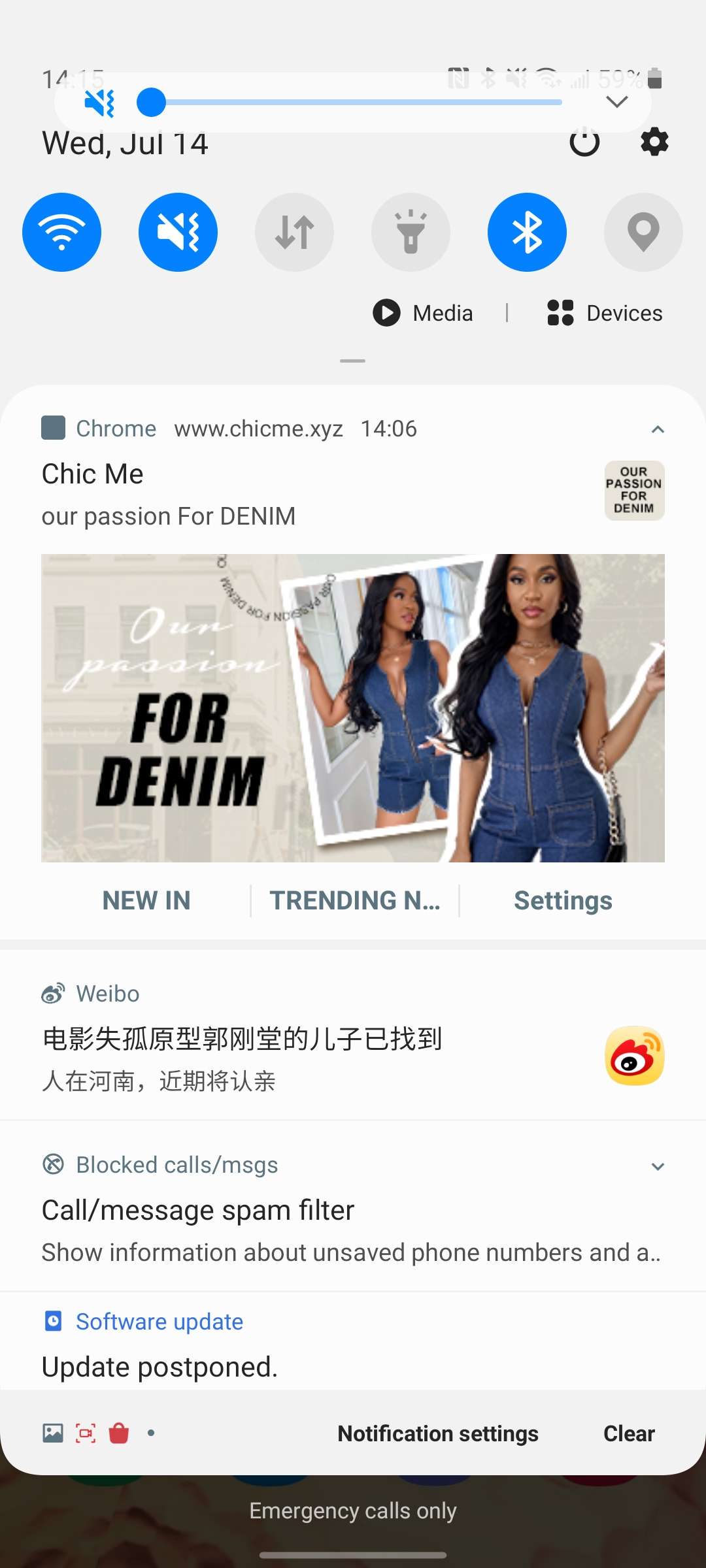Clear all notifications

(628, 1433)
